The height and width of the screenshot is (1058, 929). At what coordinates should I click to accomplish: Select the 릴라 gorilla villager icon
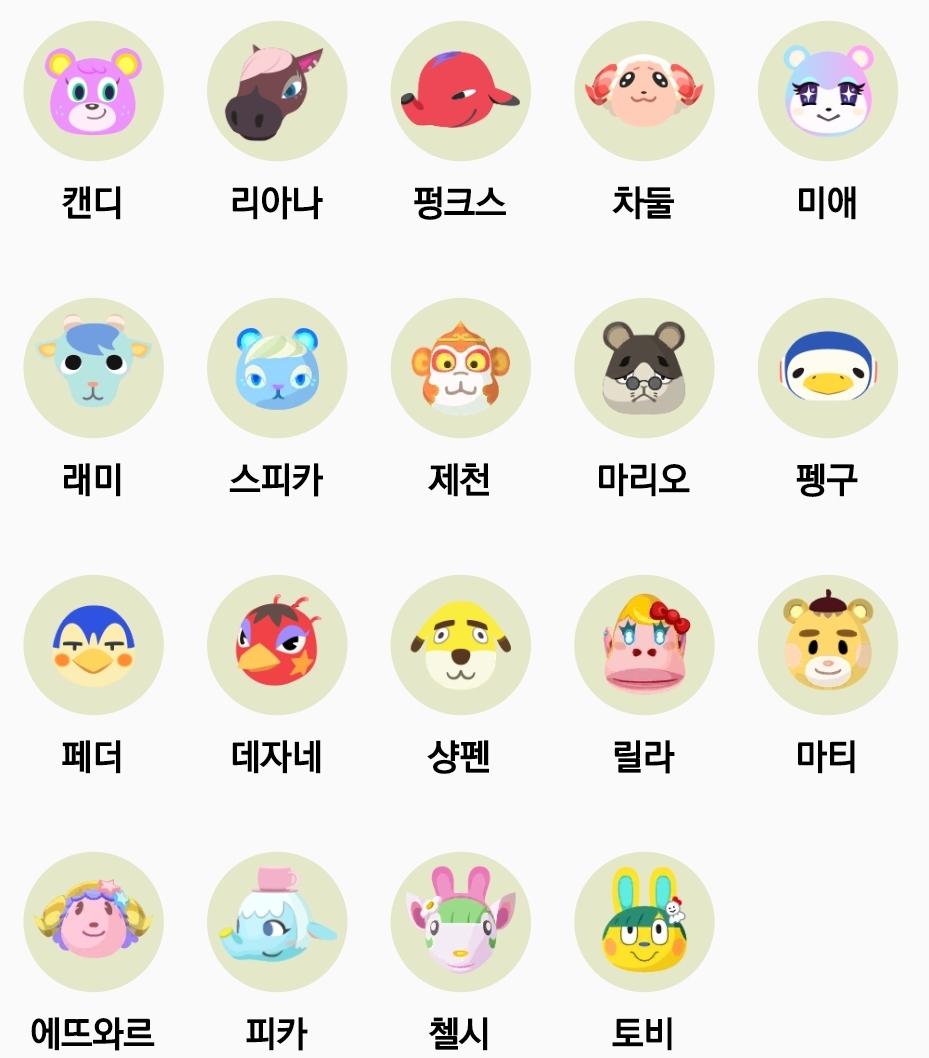coord(645,645)
